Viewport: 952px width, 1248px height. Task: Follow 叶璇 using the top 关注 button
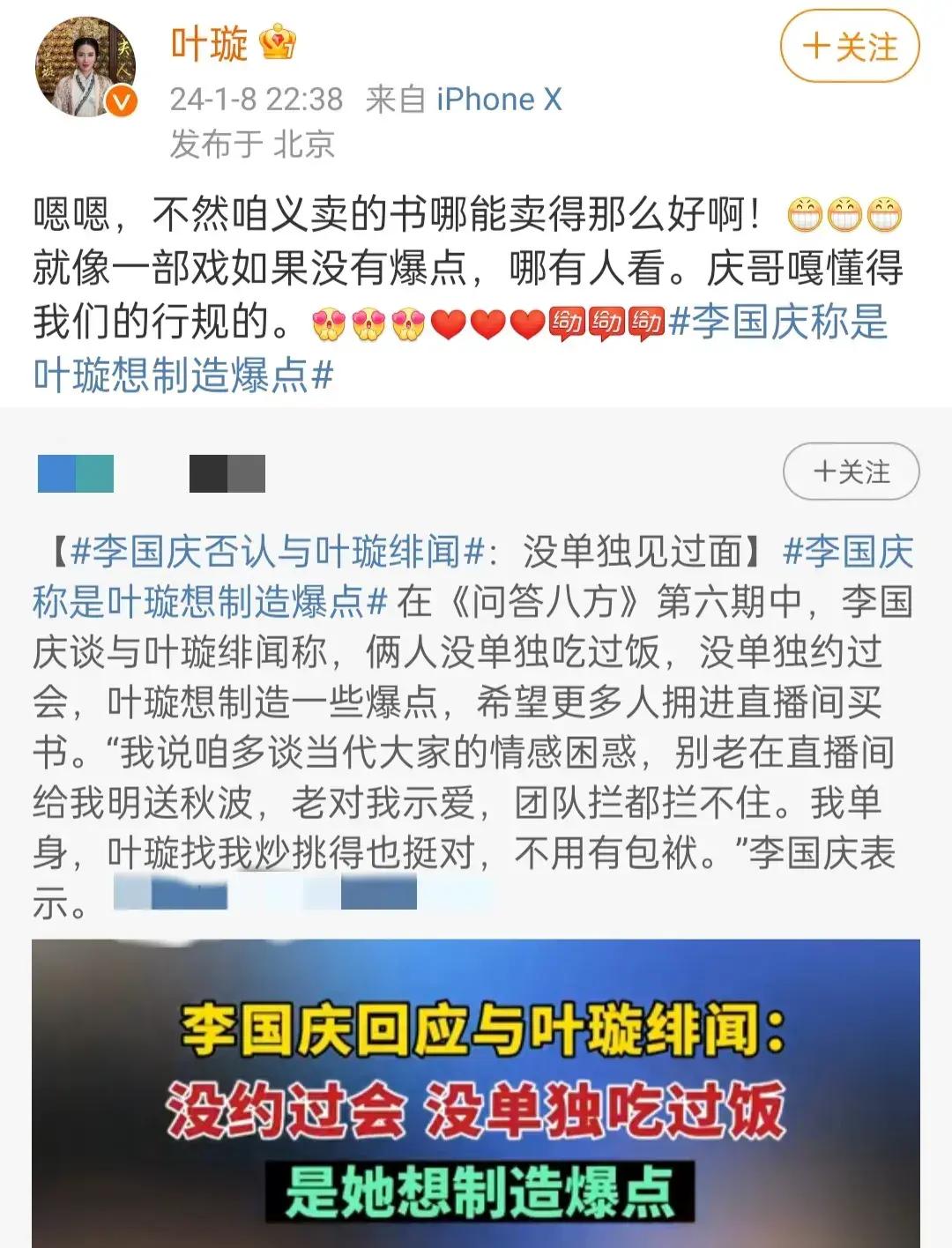(x=850, y=46)
